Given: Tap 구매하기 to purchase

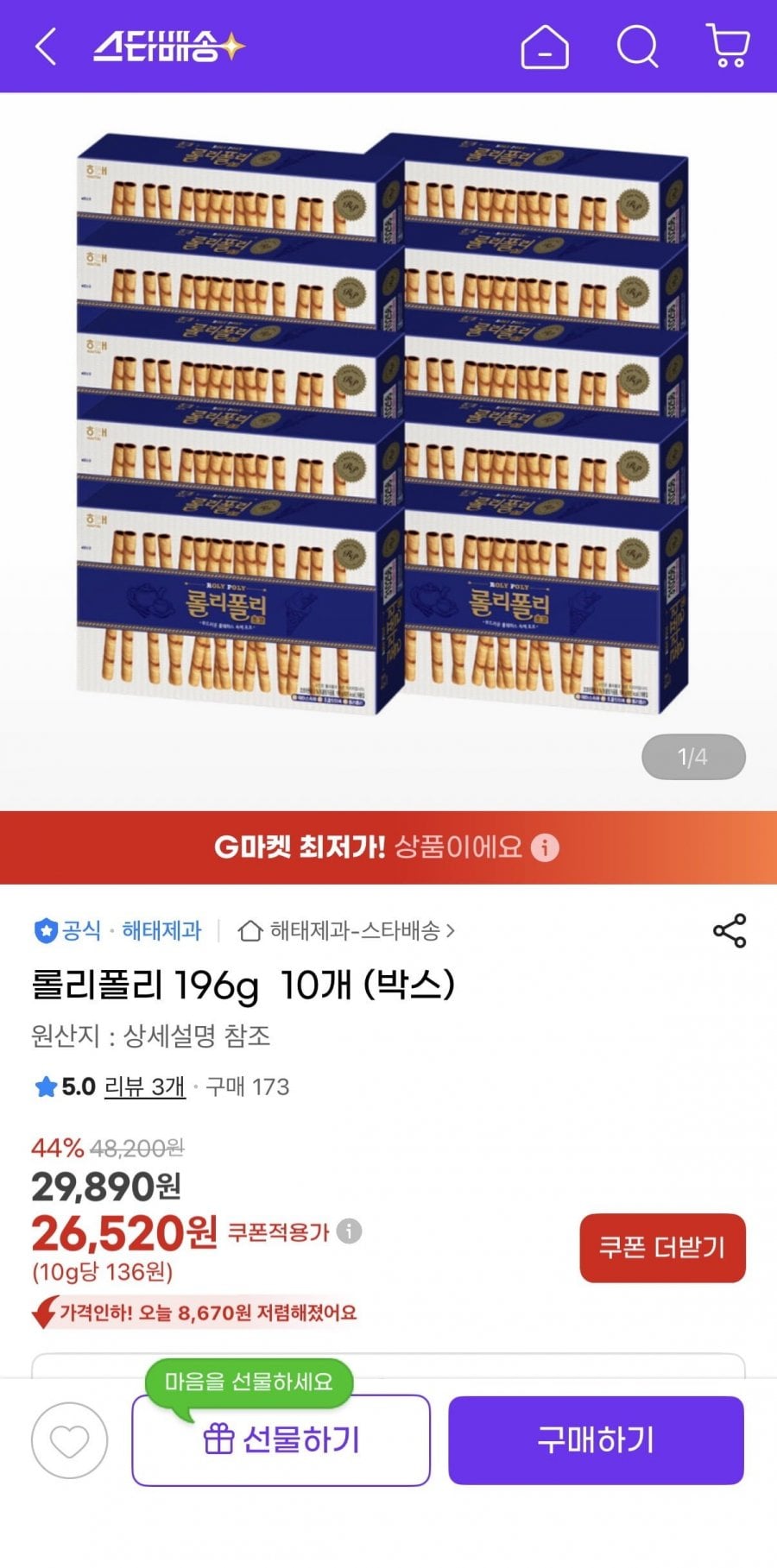Looking at the screenshot, I should click(596, 1440).
